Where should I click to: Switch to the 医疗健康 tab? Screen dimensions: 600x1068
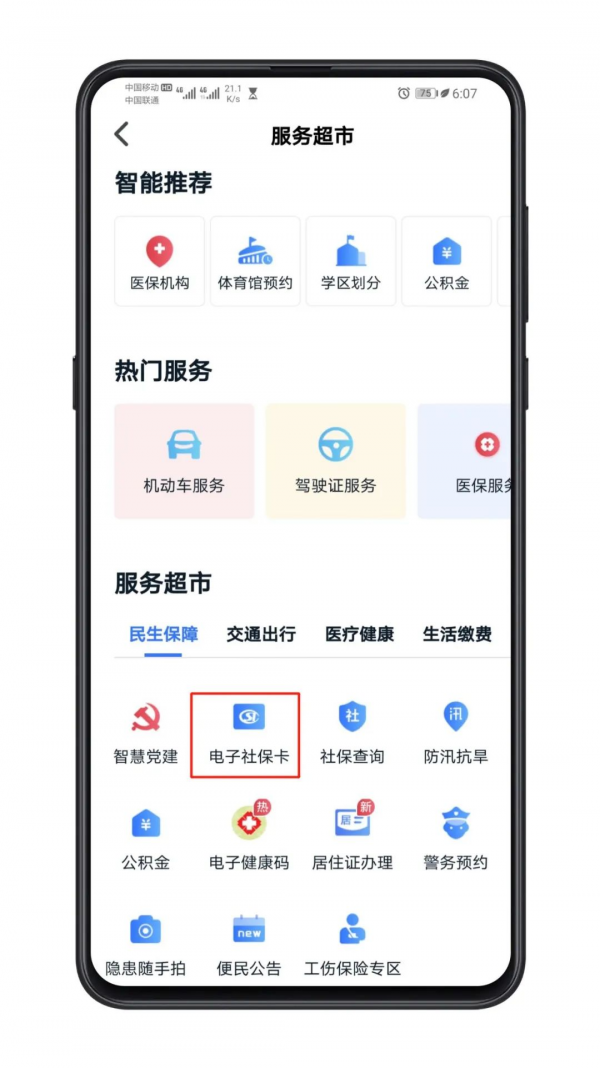coord(359,634)
